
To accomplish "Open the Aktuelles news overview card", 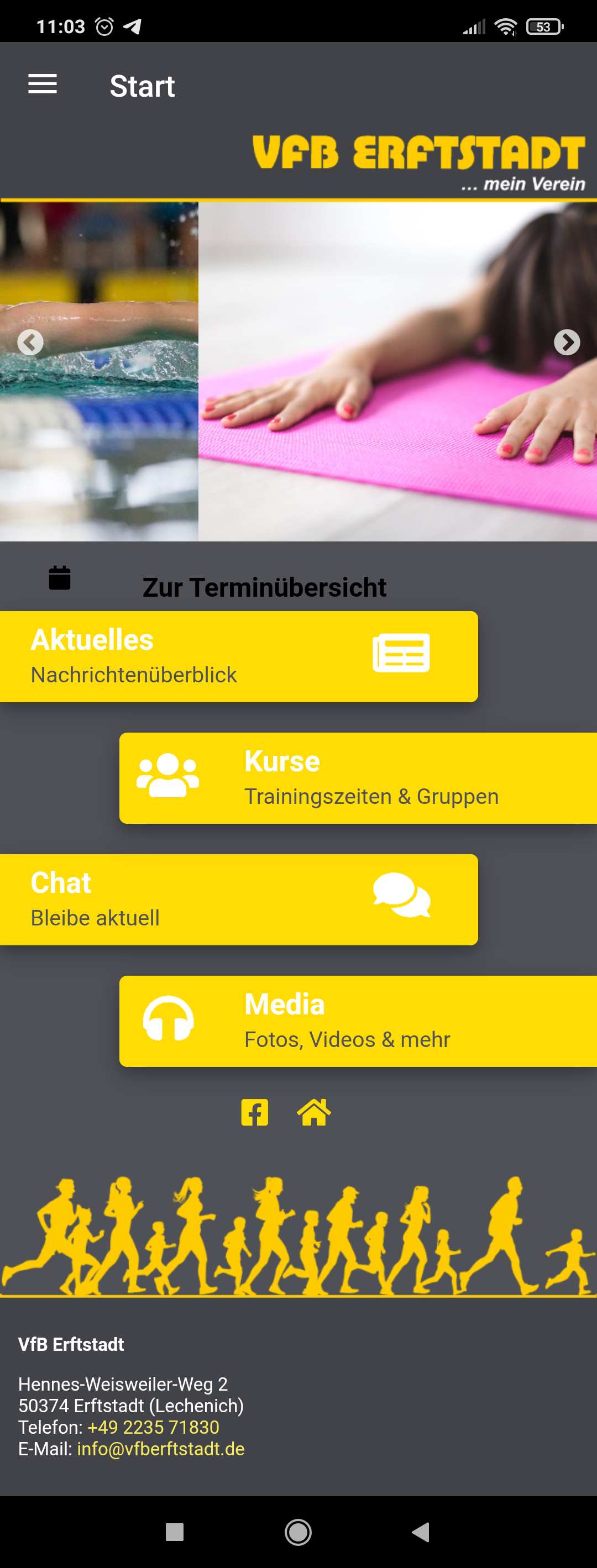I will tap(238, 656).
